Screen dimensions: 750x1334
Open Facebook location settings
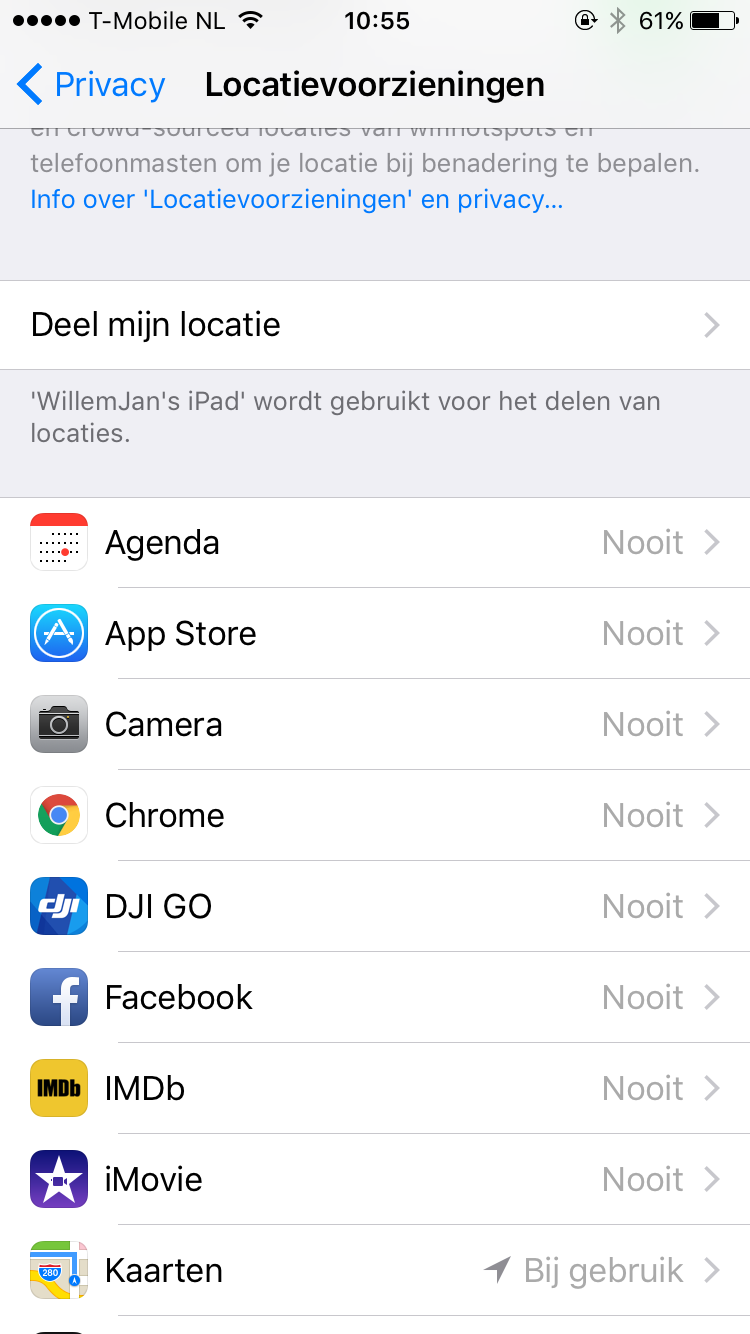[375, 998]
